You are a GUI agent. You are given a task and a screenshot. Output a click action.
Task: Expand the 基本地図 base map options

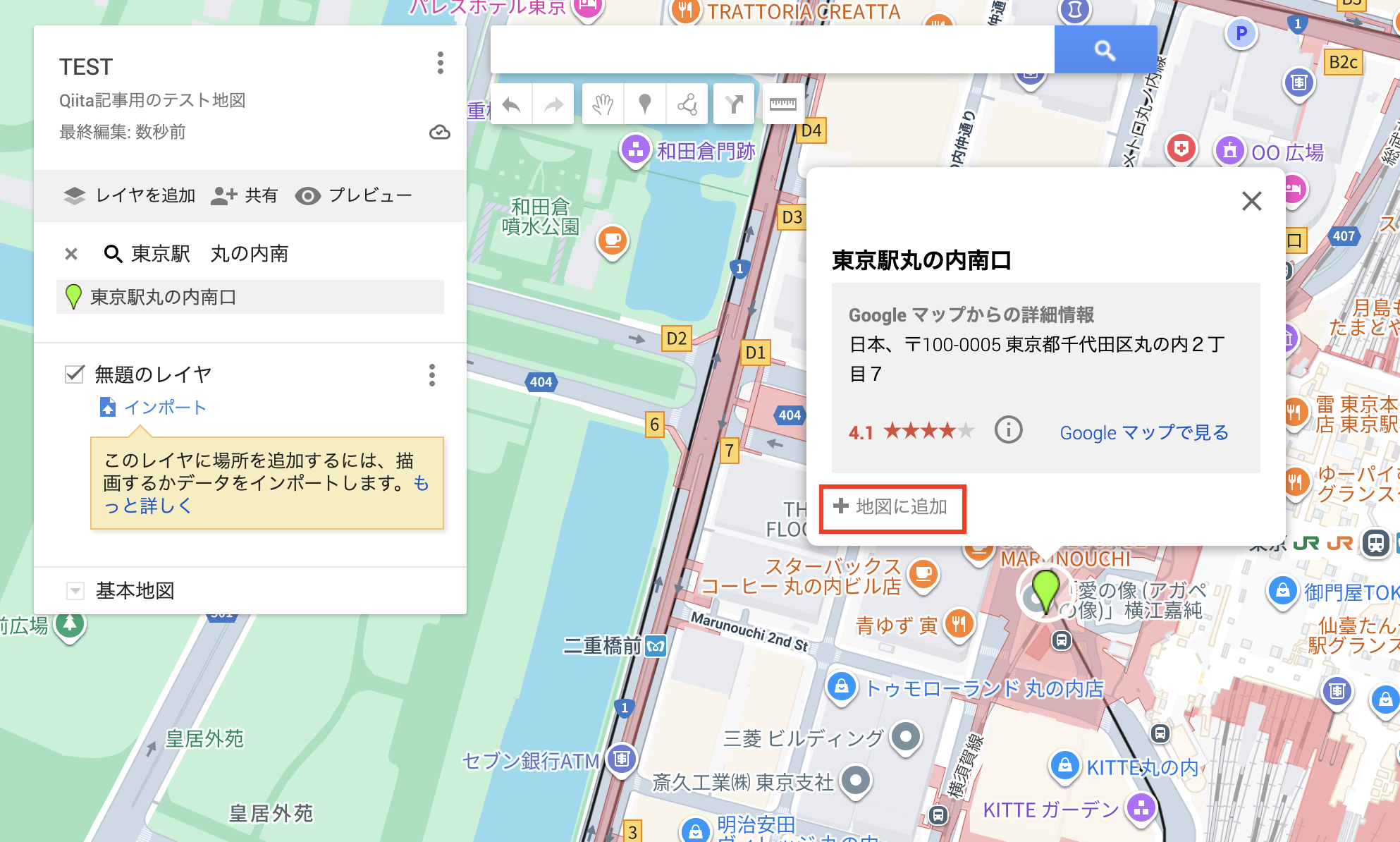pos(75,591)
